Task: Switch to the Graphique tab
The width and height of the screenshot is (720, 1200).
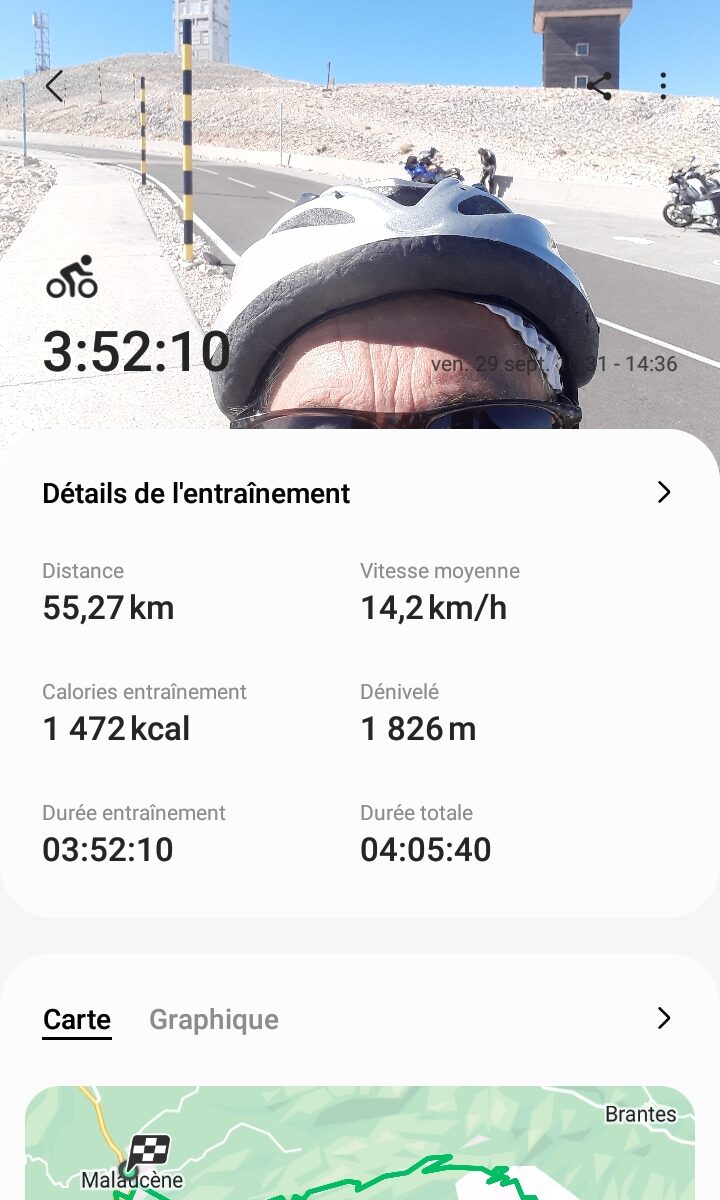Action: (214, 1020)
